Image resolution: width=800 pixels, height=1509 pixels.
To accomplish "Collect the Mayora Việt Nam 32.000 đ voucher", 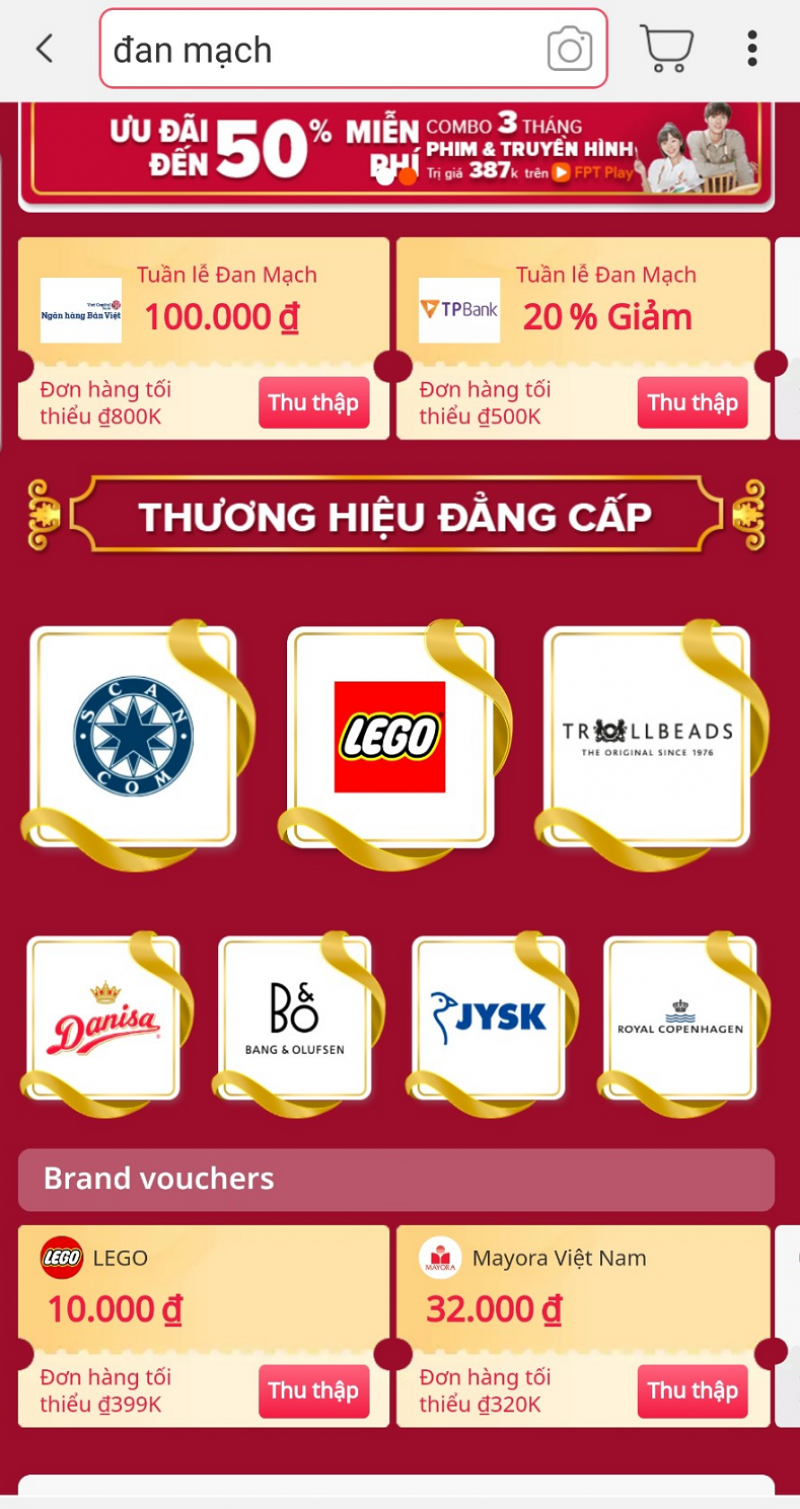I will [x=692, y=1391].
